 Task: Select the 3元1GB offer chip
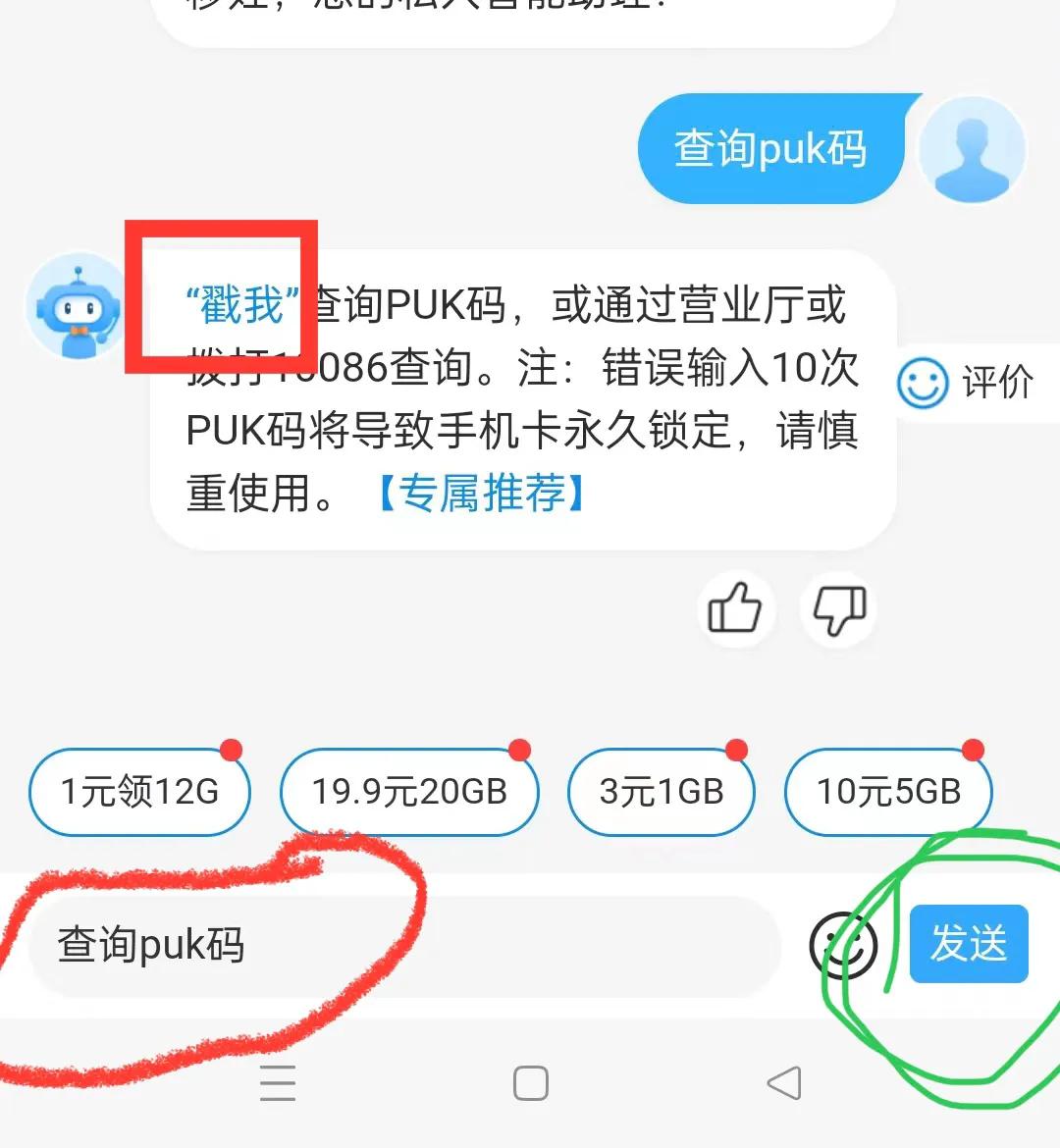point(661,791)
